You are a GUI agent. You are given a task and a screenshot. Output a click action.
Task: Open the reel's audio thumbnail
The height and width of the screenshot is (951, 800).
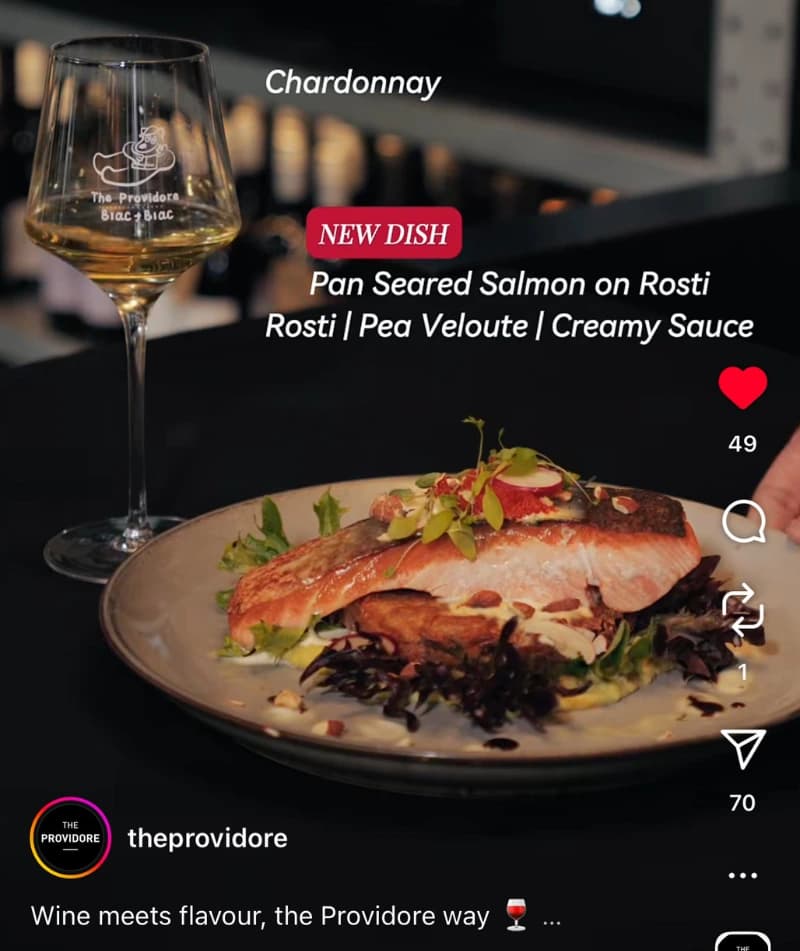(x=743, y=943)
